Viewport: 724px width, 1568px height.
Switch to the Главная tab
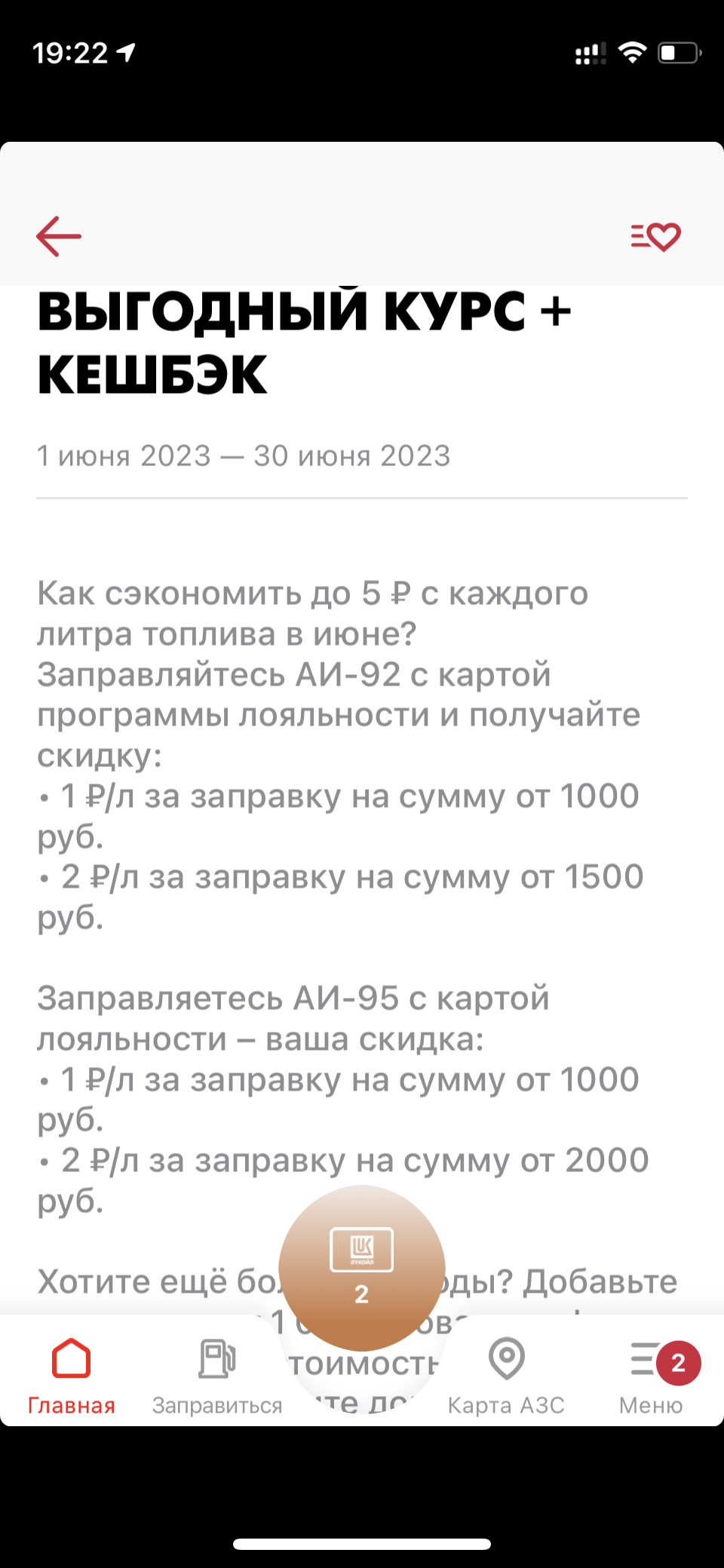[x=72, y=1376]
